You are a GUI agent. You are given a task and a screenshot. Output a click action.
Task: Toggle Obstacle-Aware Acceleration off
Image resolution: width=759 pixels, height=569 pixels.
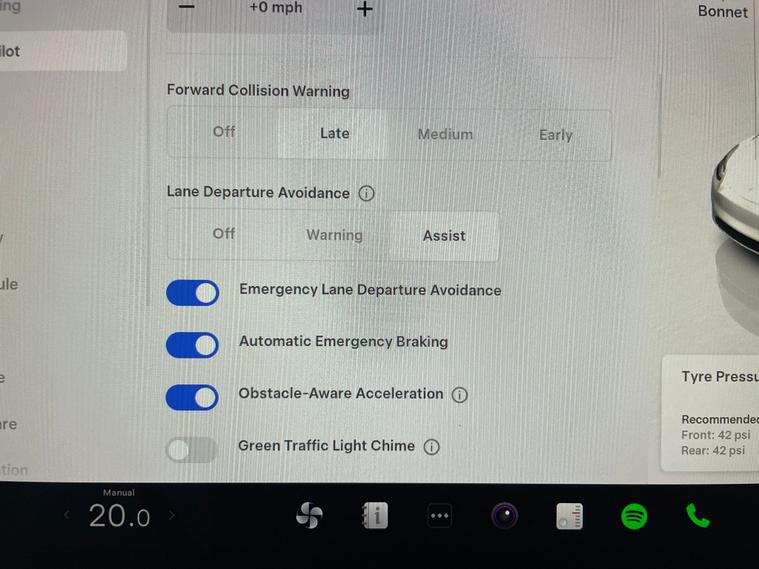click(x=192, y=397)
